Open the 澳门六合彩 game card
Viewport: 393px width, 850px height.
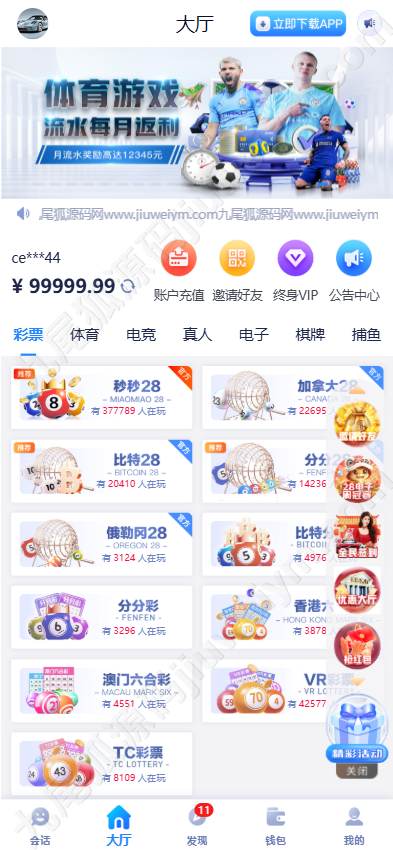tap(102, 691)
